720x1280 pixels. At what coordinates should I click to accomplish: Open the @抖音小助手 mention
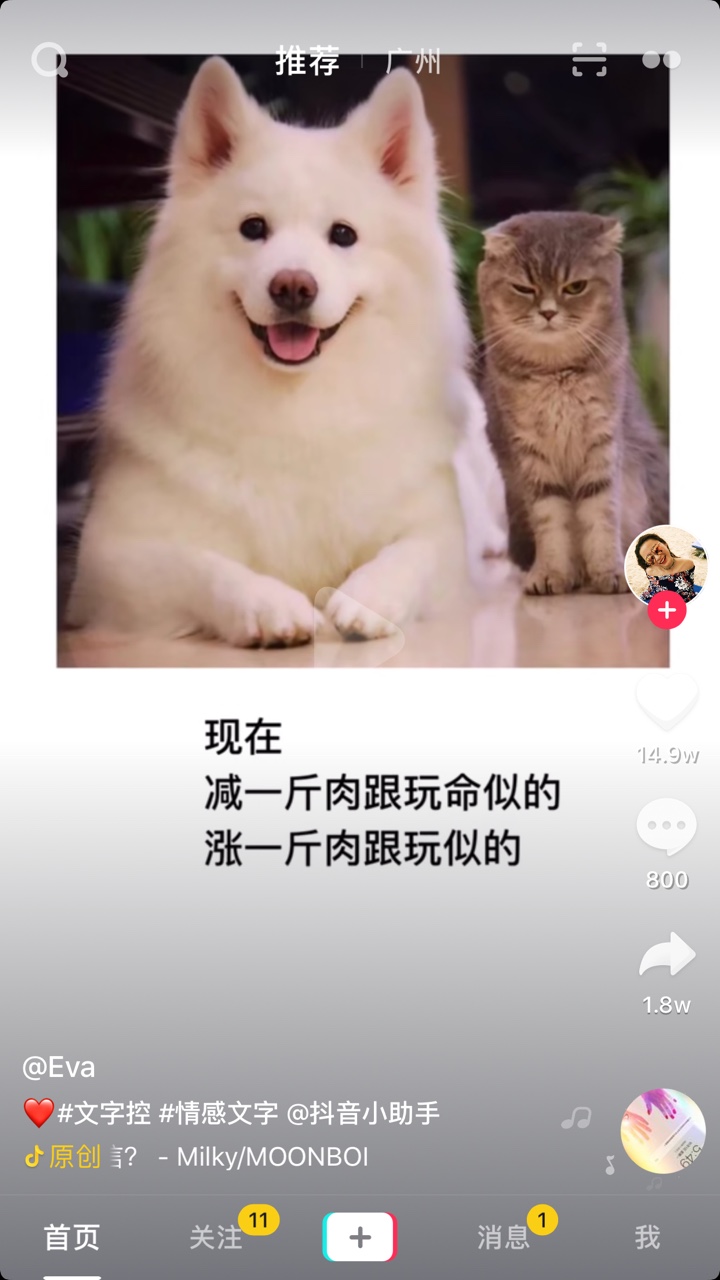point(363,1113)
